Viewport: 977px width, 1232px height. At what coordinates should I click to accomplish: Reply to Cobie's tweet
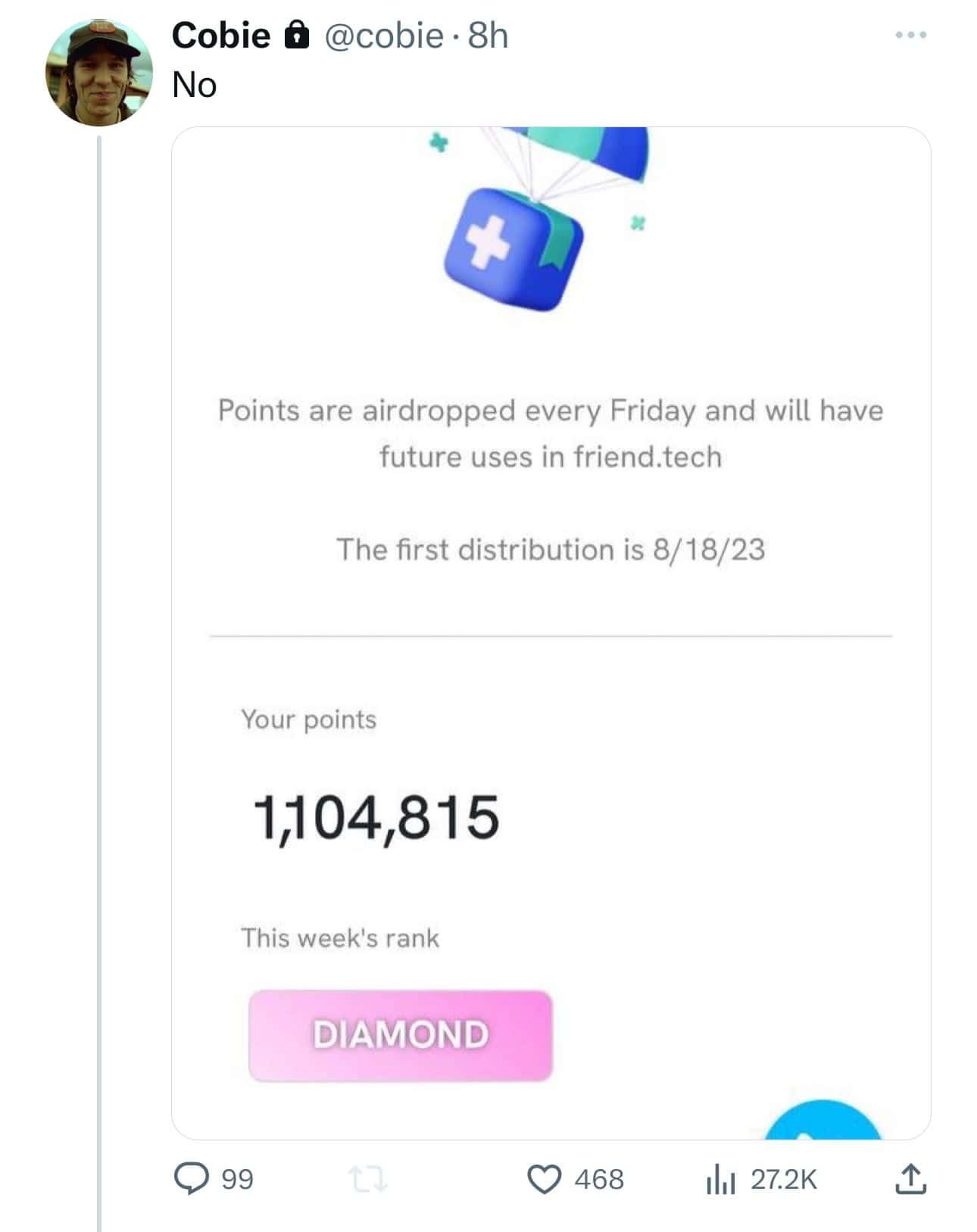coord(192,1178)
